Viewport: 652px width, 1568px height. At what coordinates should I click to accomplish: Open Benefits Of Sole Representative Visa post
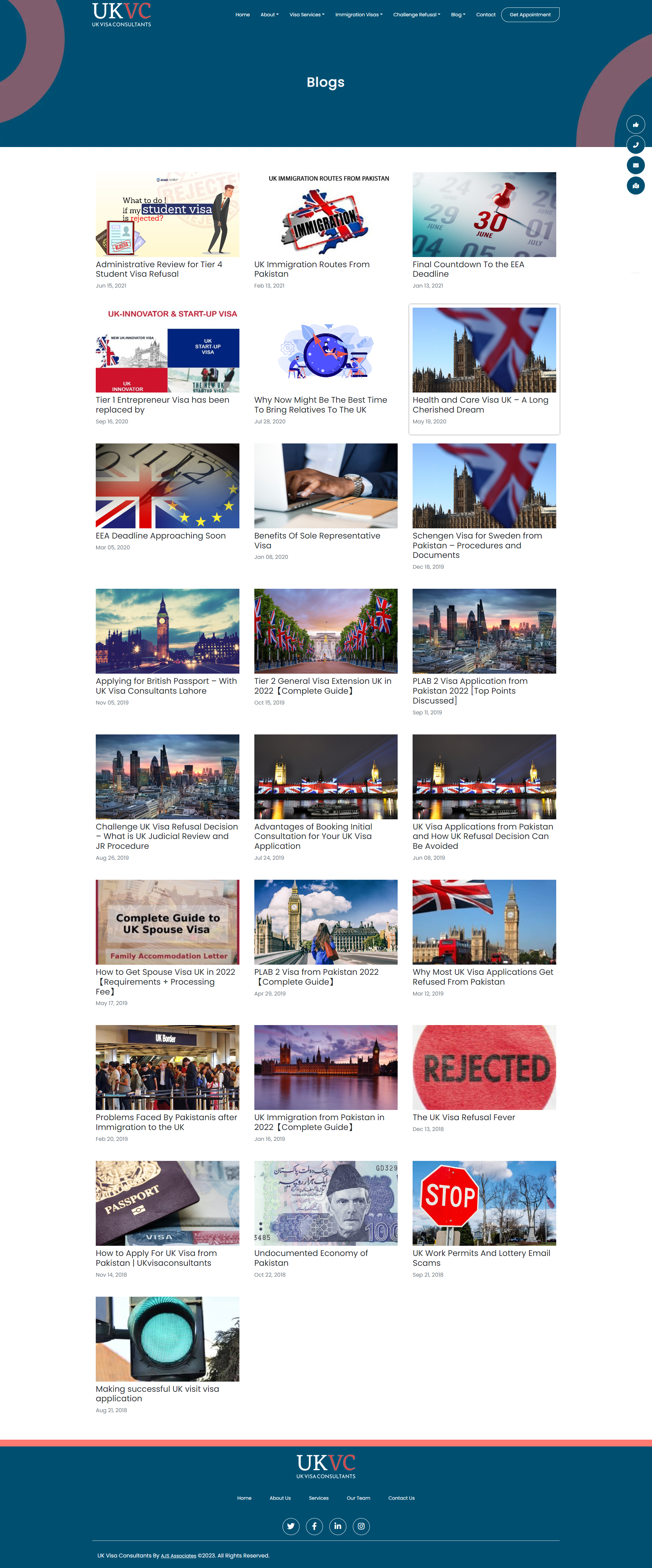pyautogui.click(x=316, y=540)
